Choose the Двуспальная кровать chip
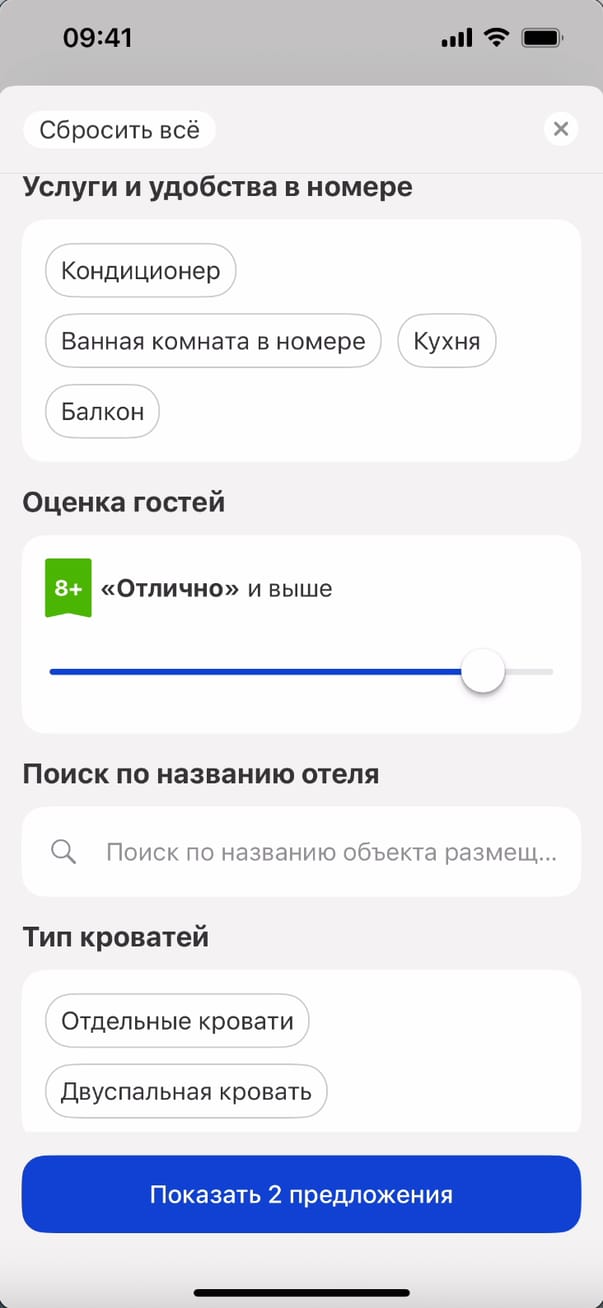 coord(186,1091)
